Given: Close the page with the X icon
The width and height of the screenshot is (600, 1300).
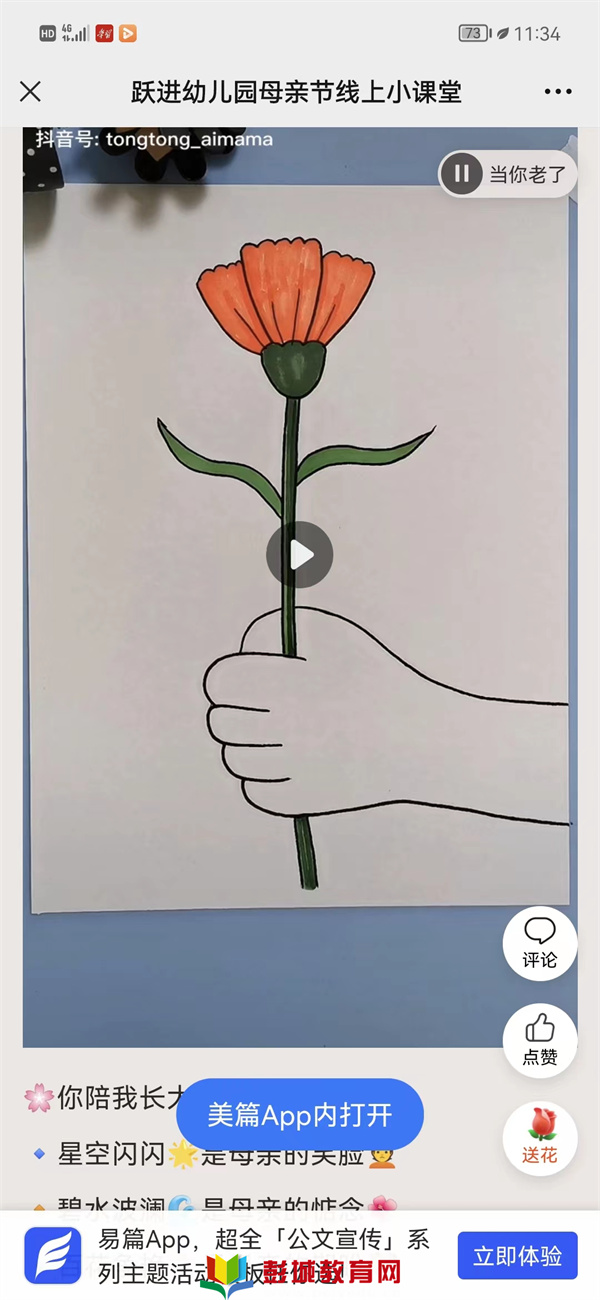Looking at the screenshot, I should tap(31, 92).
